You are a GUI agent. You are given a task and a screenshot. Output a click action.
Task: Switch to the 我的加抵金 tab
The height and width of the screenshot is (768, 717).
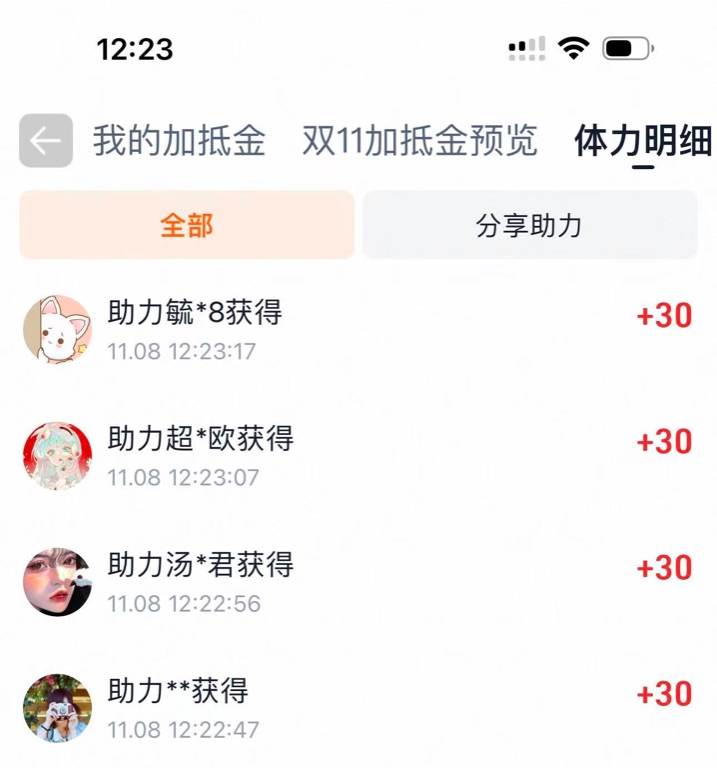pyautogui.click(x=179, y=142)
